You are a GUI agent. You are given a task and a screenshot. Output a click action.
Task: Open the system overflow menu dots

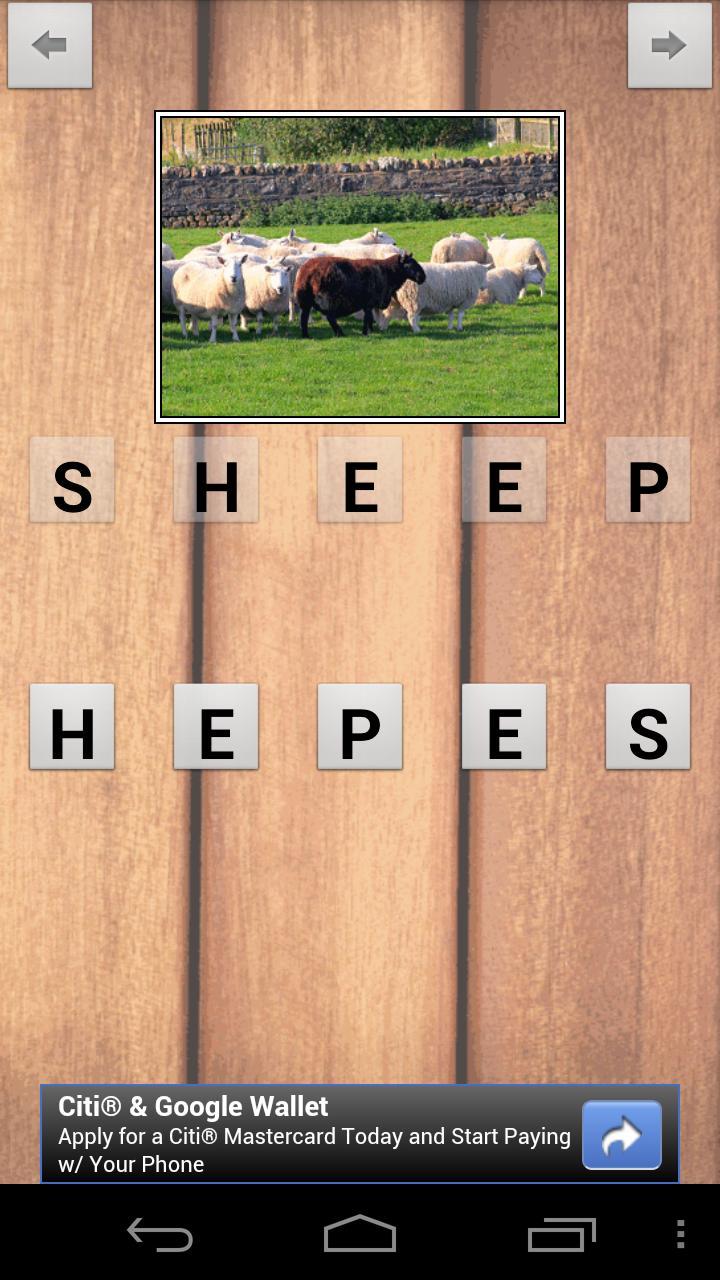pyautogui.click(x=680, y=1234)
